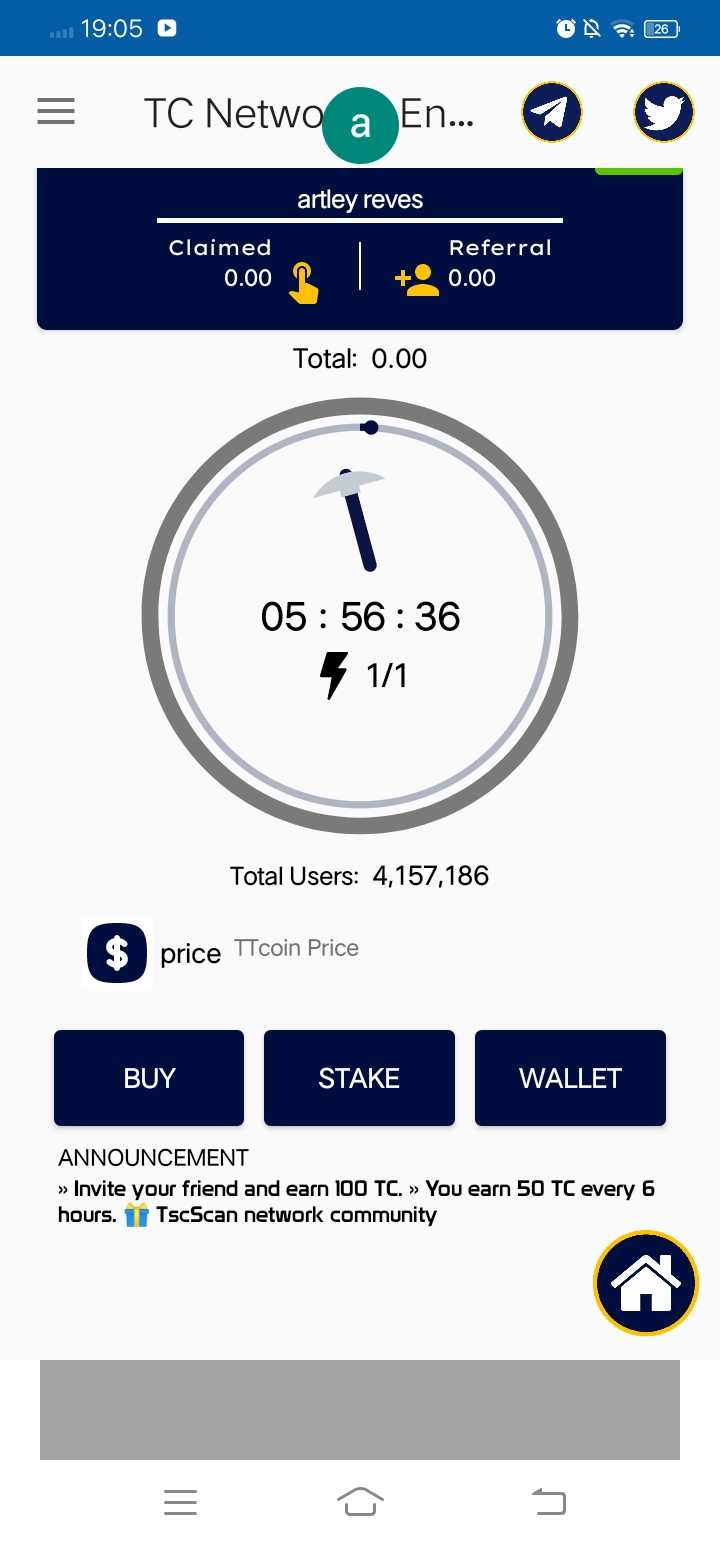The width and height of the screenshot is (720, 1544).
Task: Open the STAKE section
Action: tap(359, 1078)
